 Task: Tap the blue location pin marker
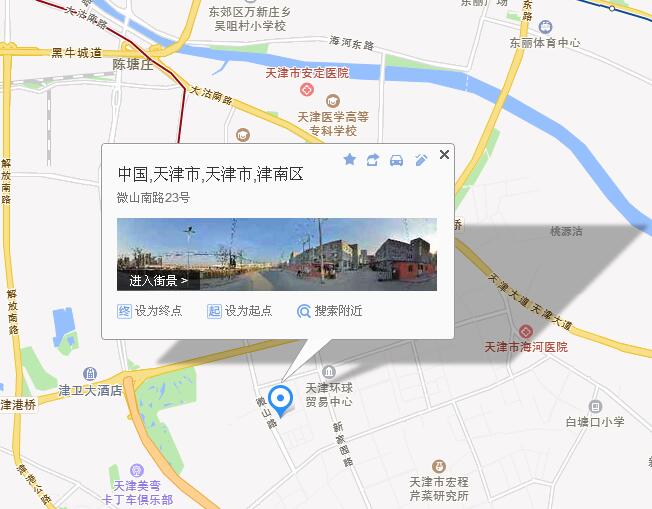282,400
